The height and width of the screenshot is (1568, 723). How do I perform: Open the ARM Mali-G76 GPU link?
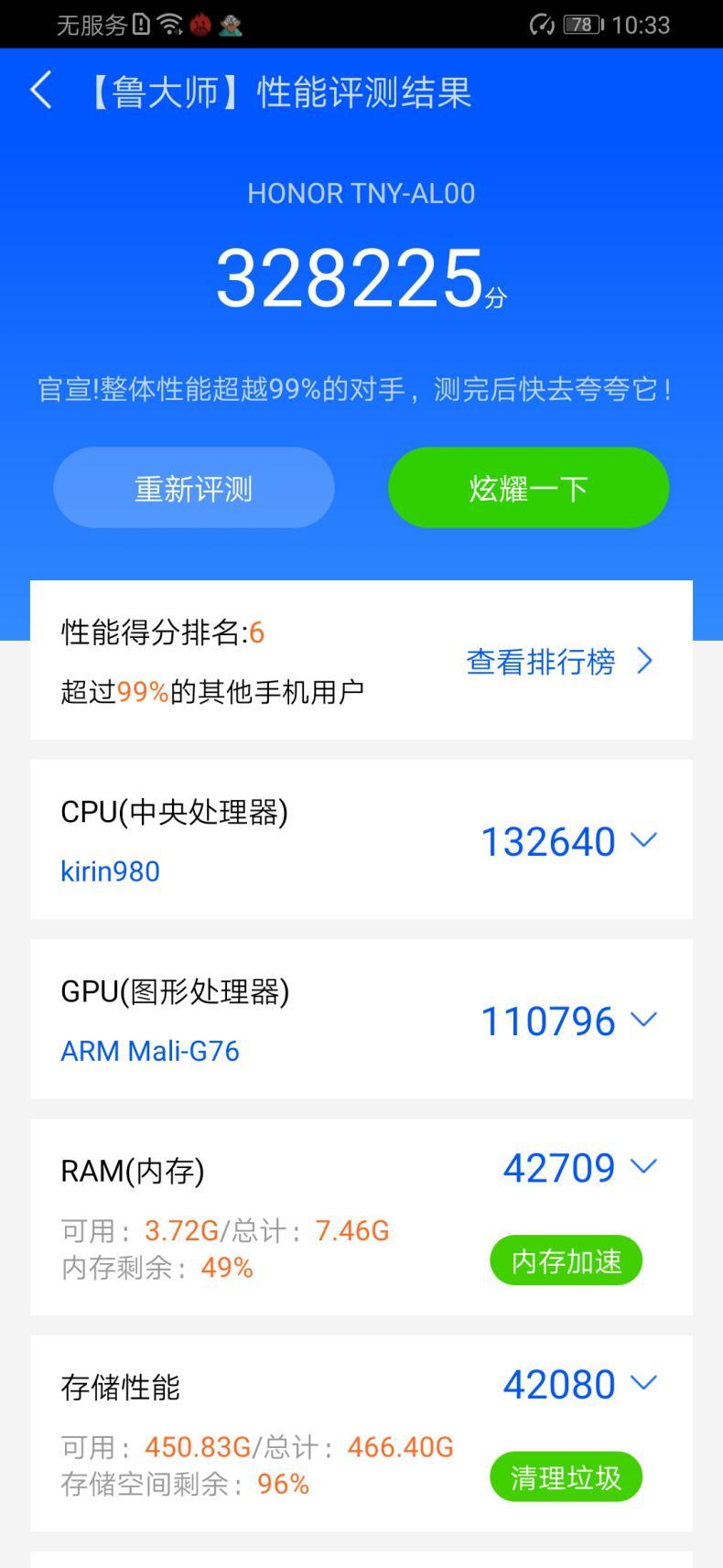(148, 1050)
